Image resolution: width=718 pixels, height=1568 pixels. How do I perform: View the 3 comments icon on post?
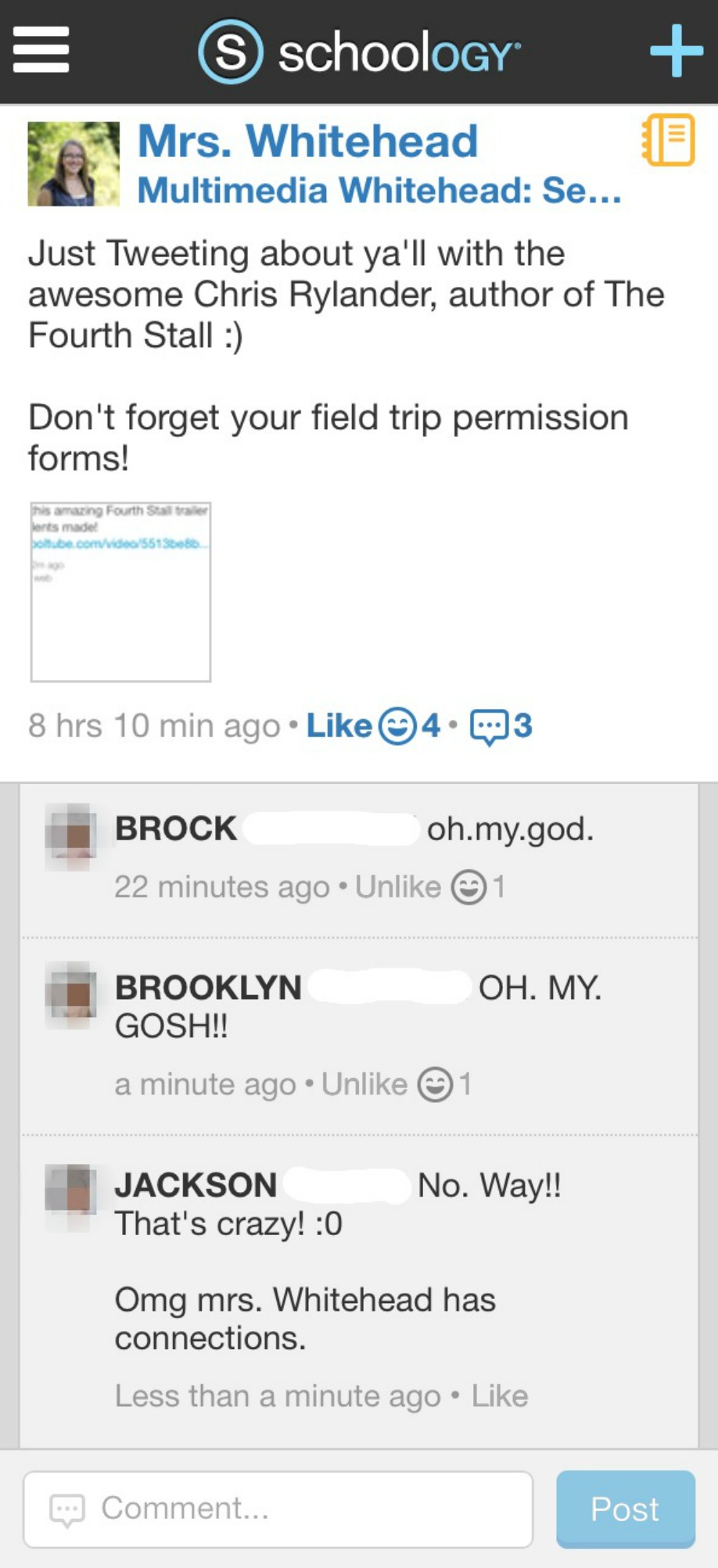[501, 726]
